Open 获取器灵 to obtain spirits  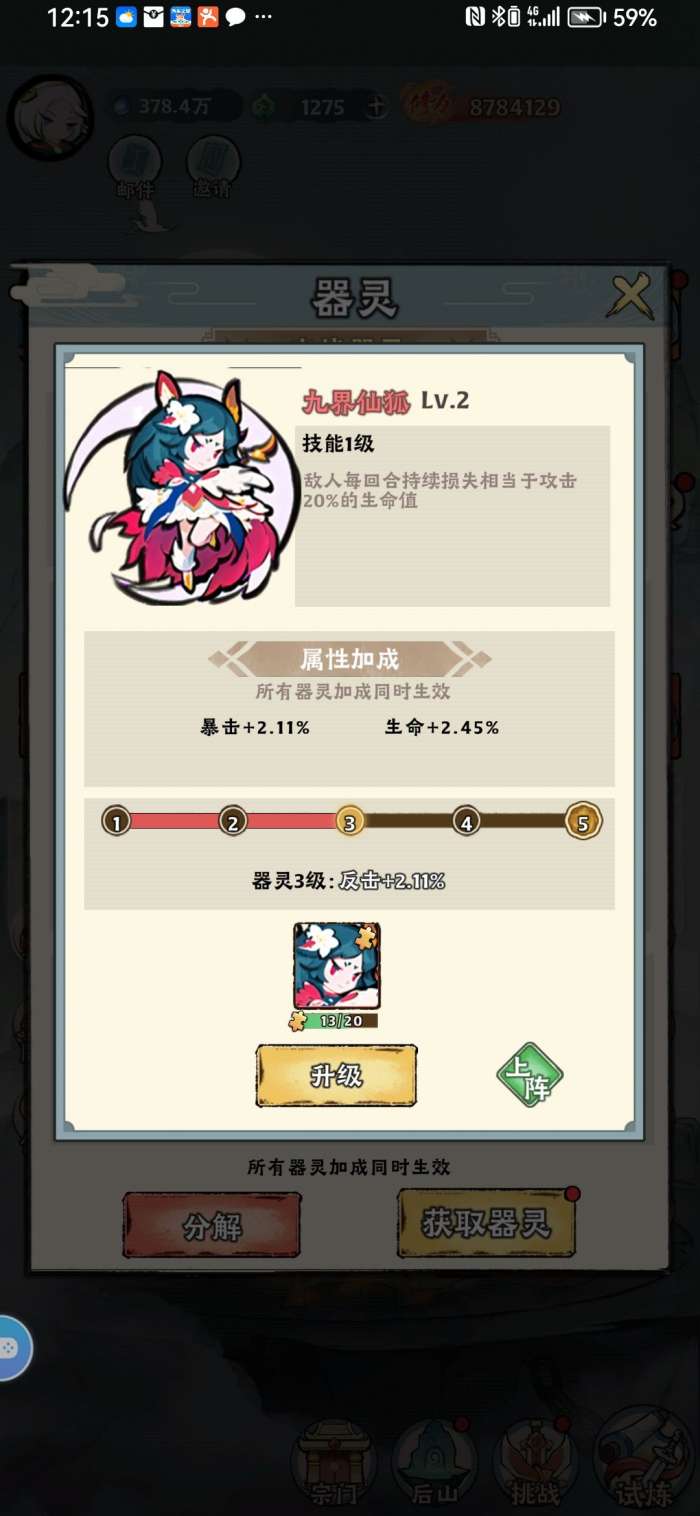(x=486, y=1223)
